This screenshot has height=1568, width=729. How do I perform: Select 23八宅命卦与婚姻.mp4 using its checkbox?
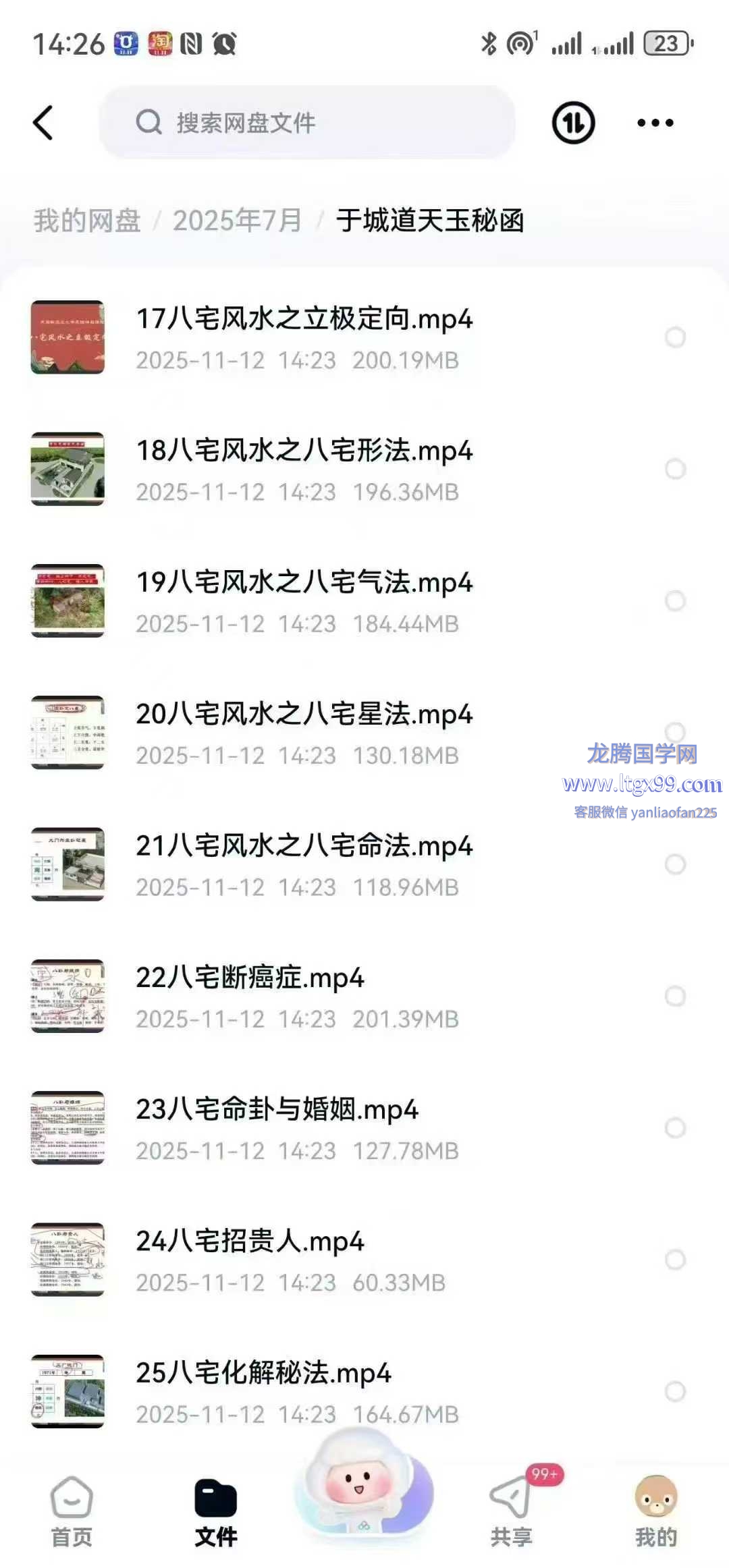pos(675,1127)
